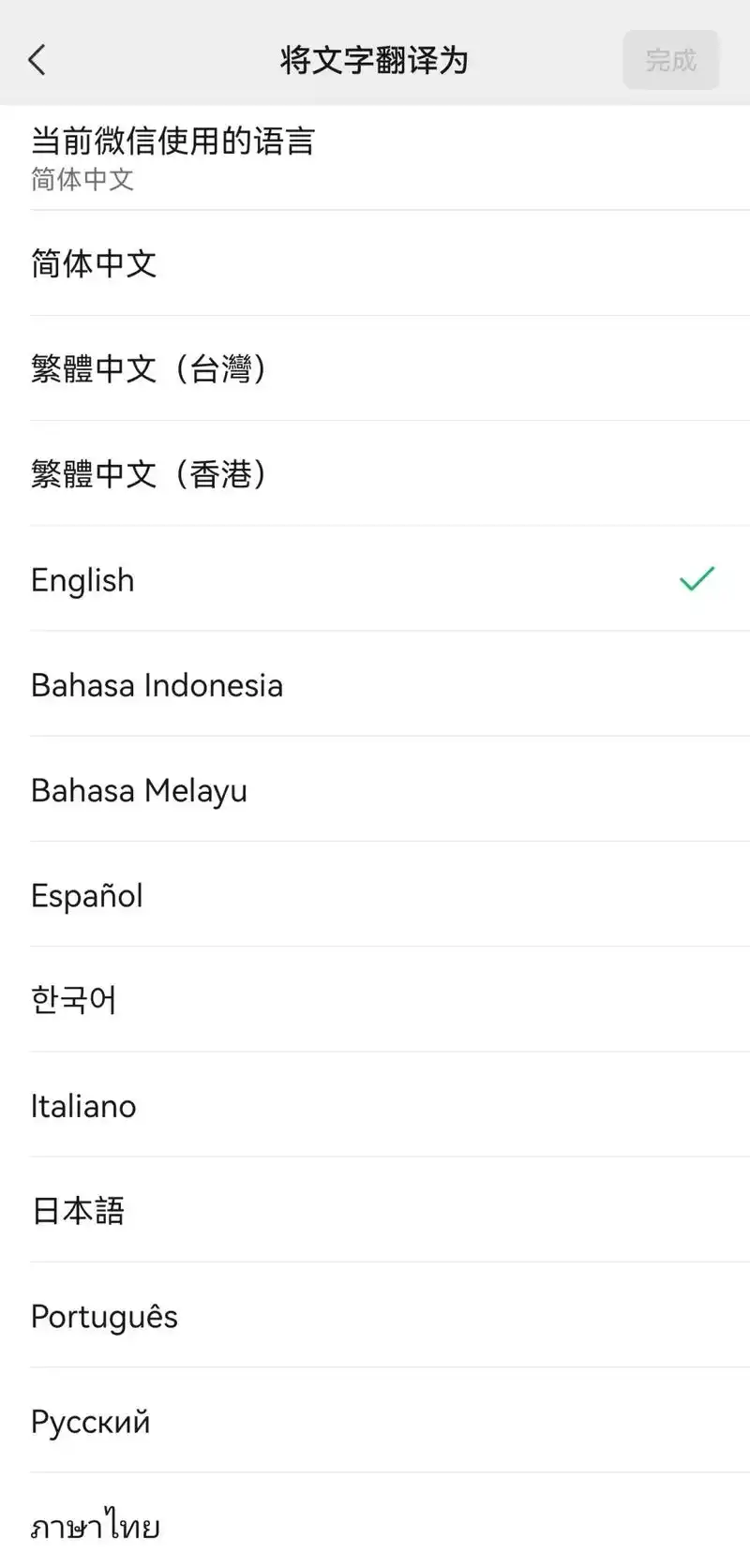The width and height of the screenshot is (750, 1568).
Task: Click the divider row above English
Action: point(375,527)
